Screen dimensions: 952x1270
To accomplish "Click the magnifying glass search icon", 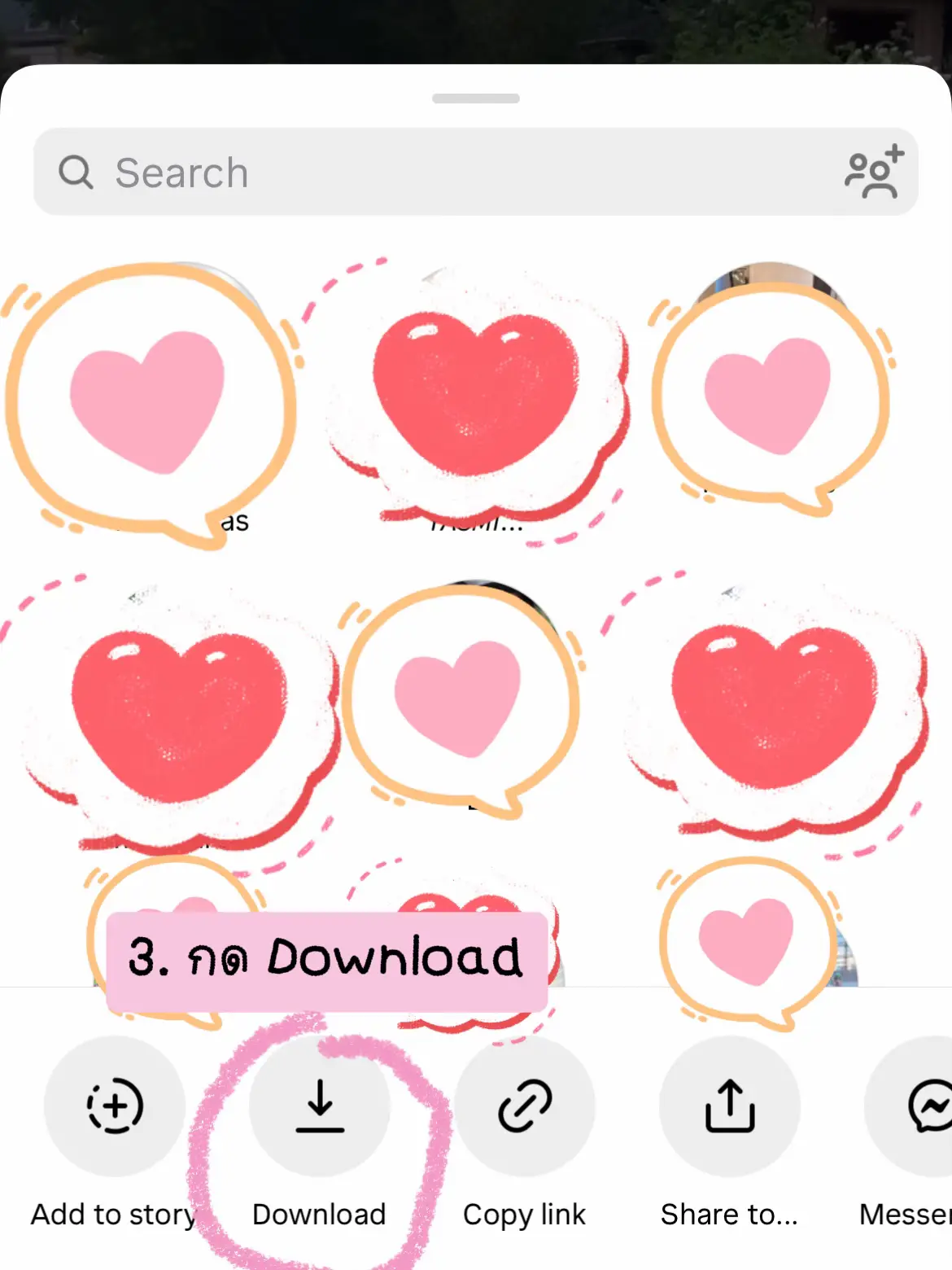I will [x=76, y=172].
